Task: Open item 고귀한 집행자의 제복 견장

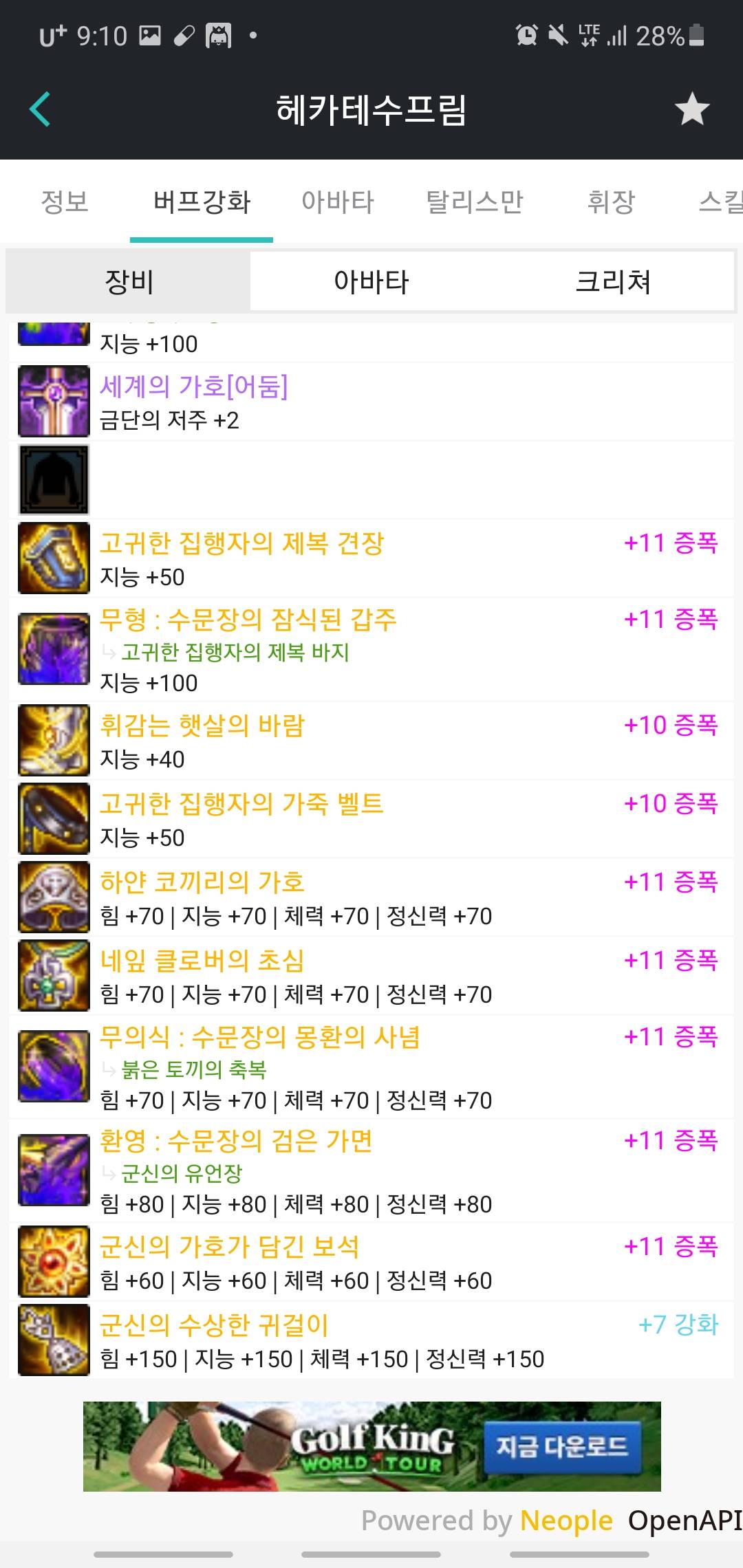Action: (371, 558)
